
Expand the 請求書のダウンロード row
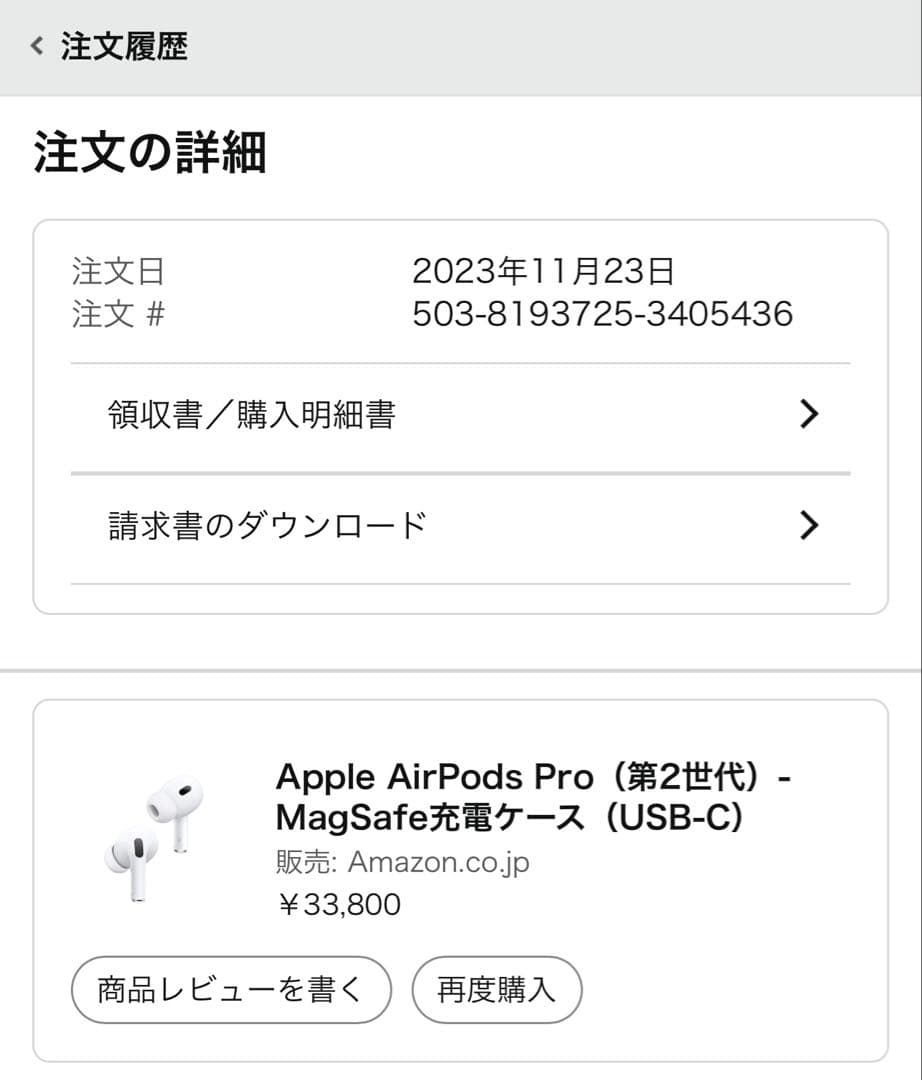coord(266,525)
